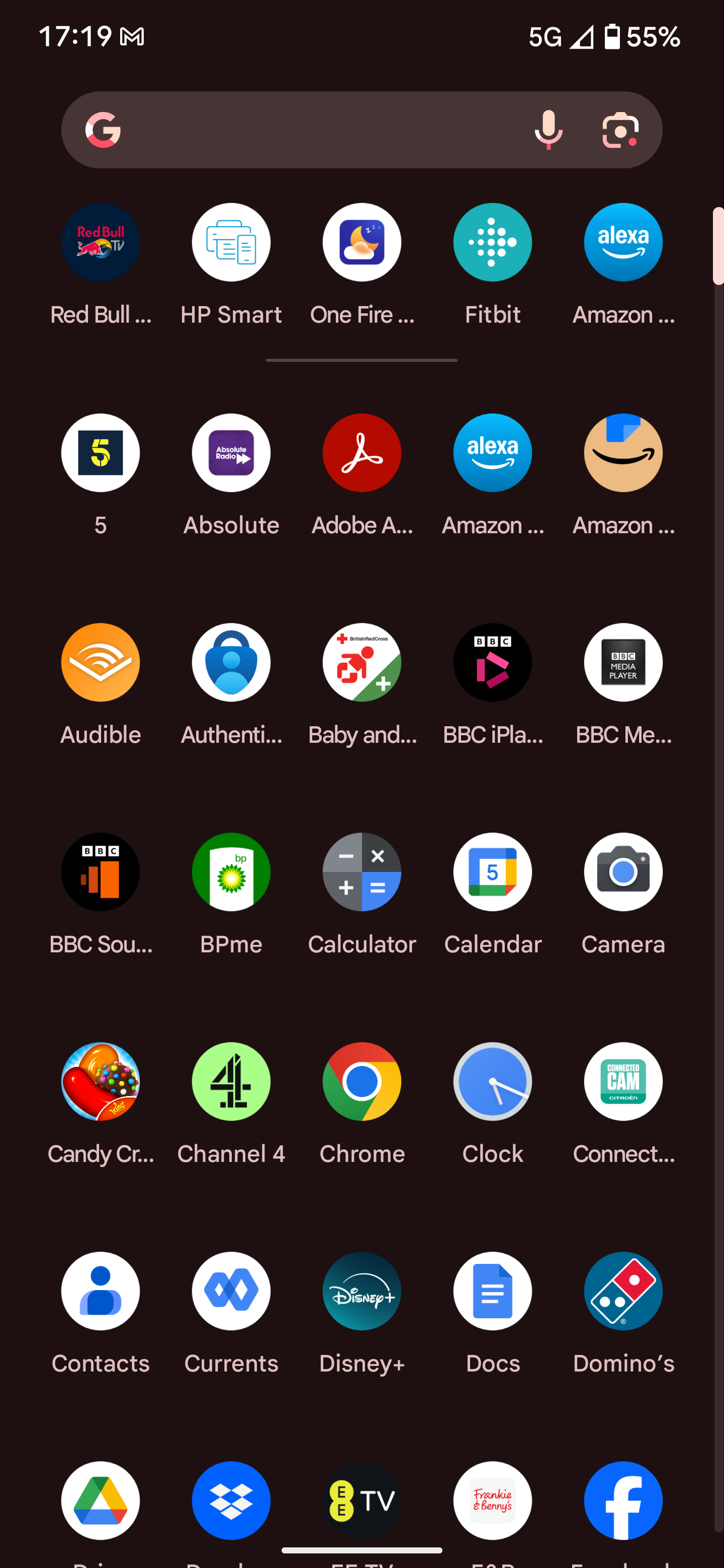Open Google Lens camera search
The width and height of the screenshot is (724, 1568).
click(620, 130)
